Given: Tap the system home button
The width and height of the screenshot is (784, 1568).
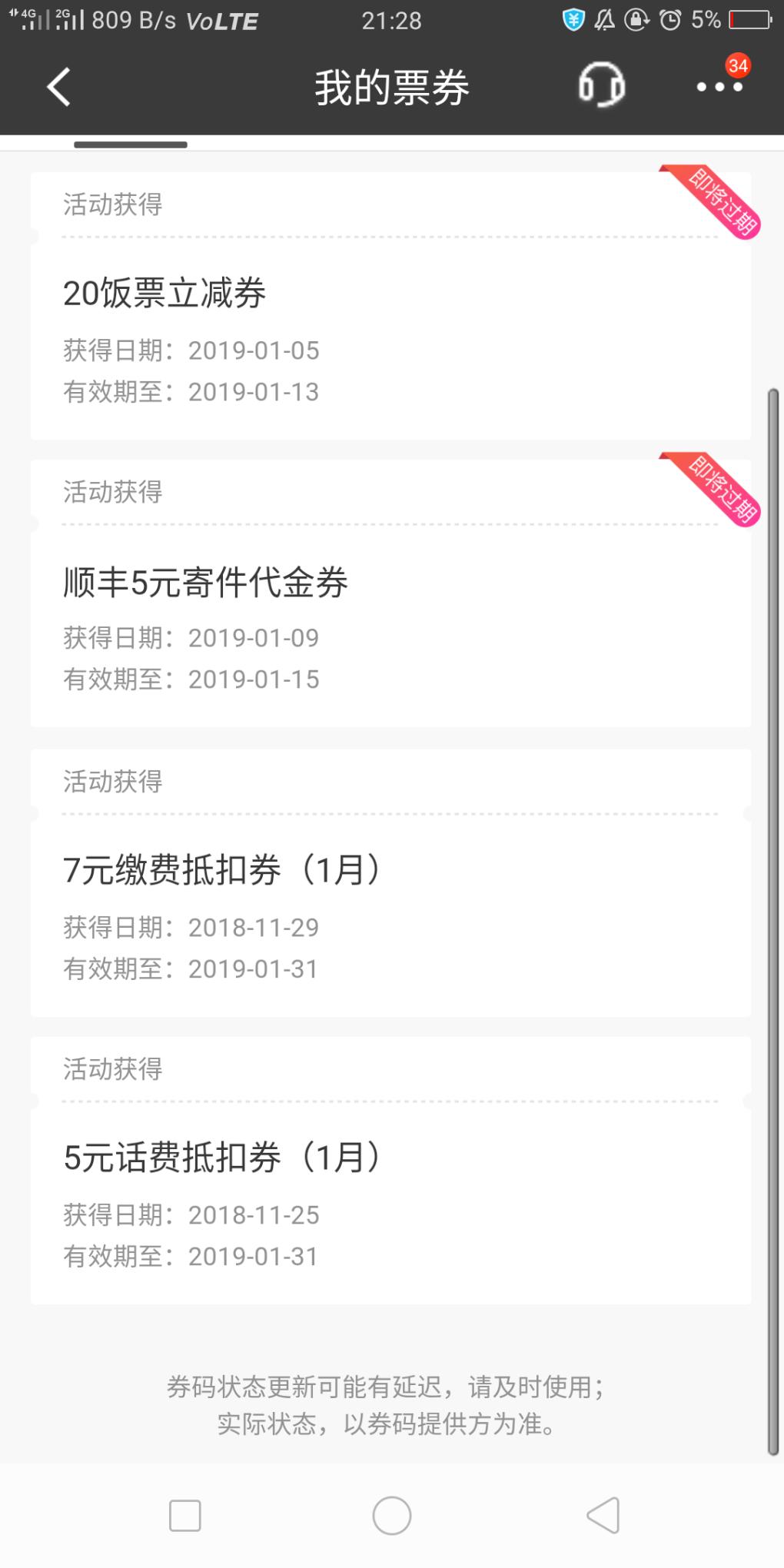Looking at the screenshot, I should pos(392,1516).
